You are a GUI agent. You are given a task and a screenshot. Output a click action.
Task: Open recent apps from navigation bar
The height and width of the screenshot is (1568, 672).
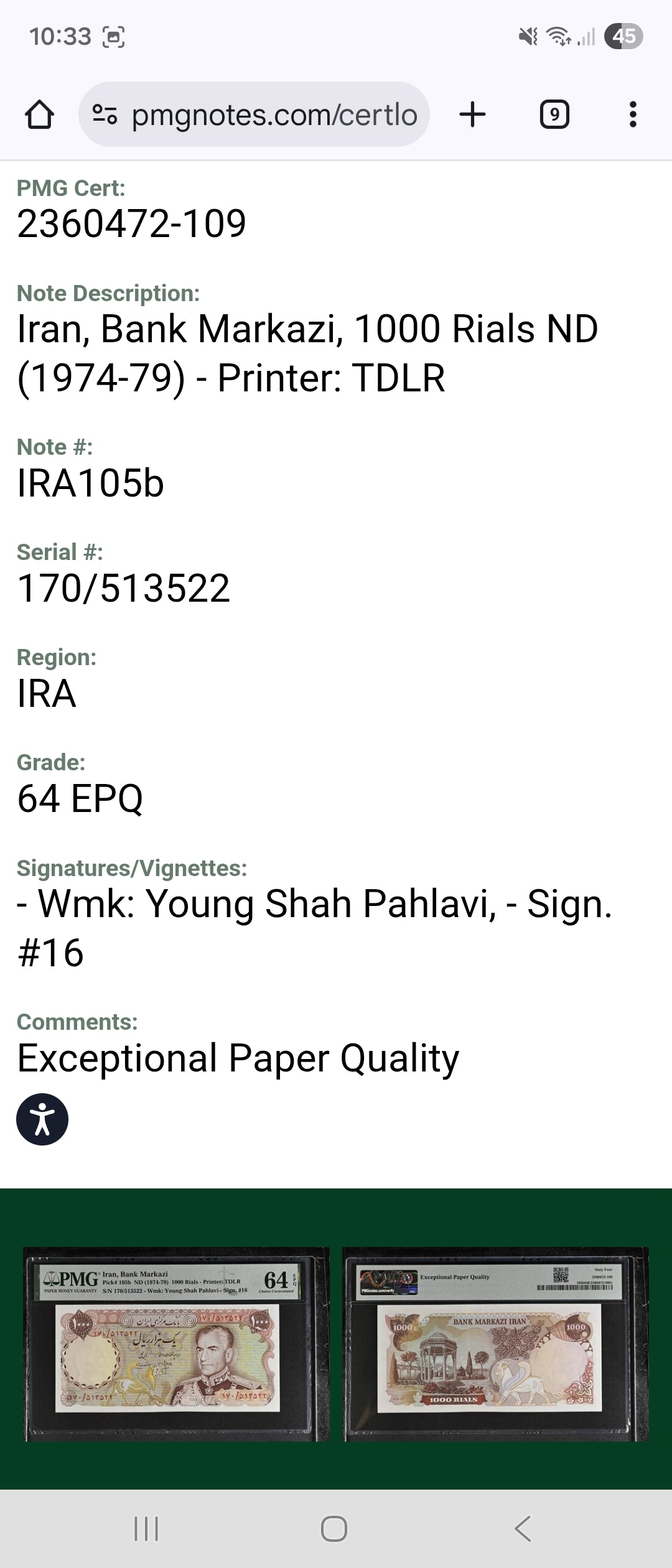point(147,1528)
